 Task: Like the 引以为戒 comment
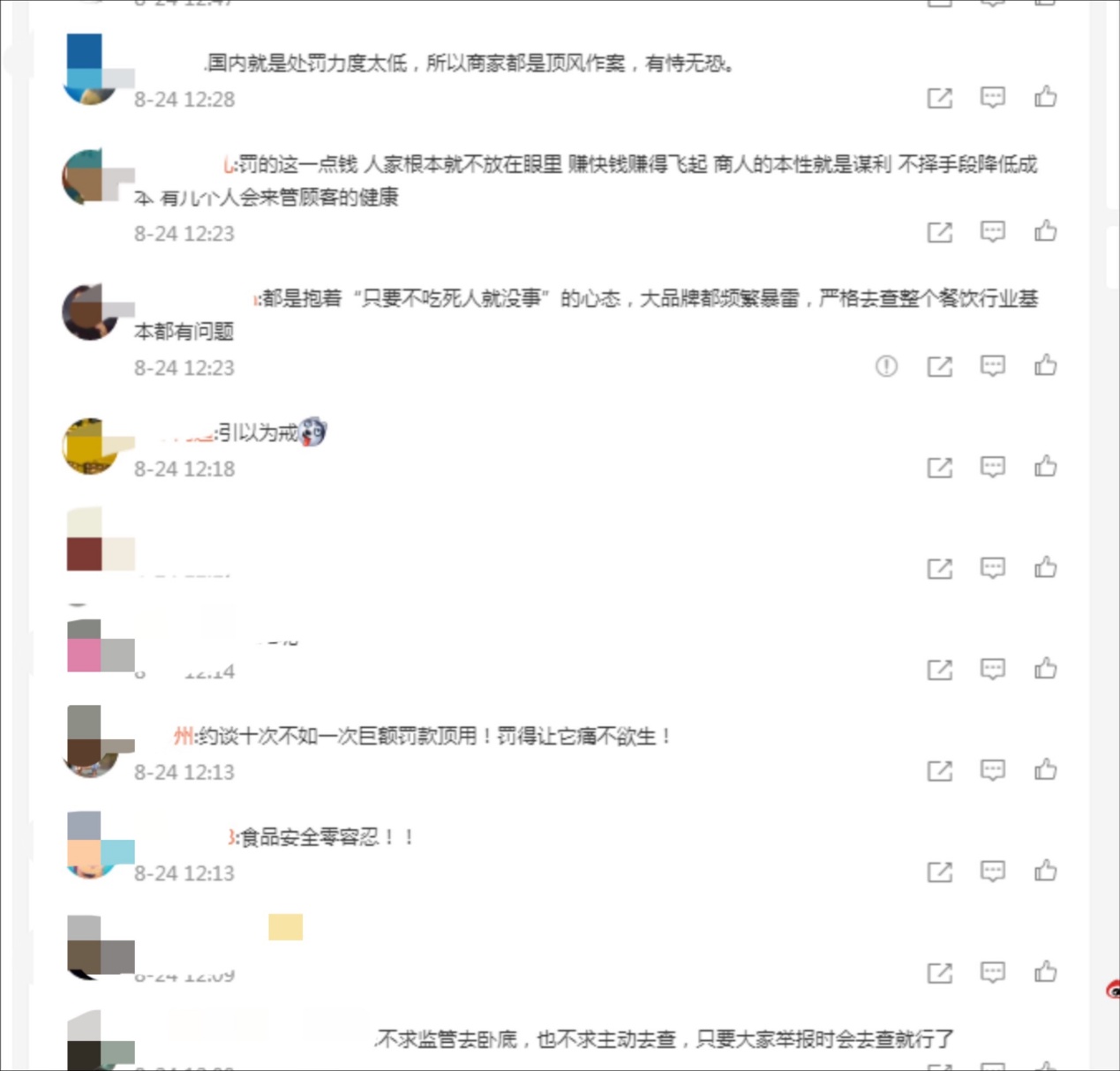click(x=1046, y=467)
